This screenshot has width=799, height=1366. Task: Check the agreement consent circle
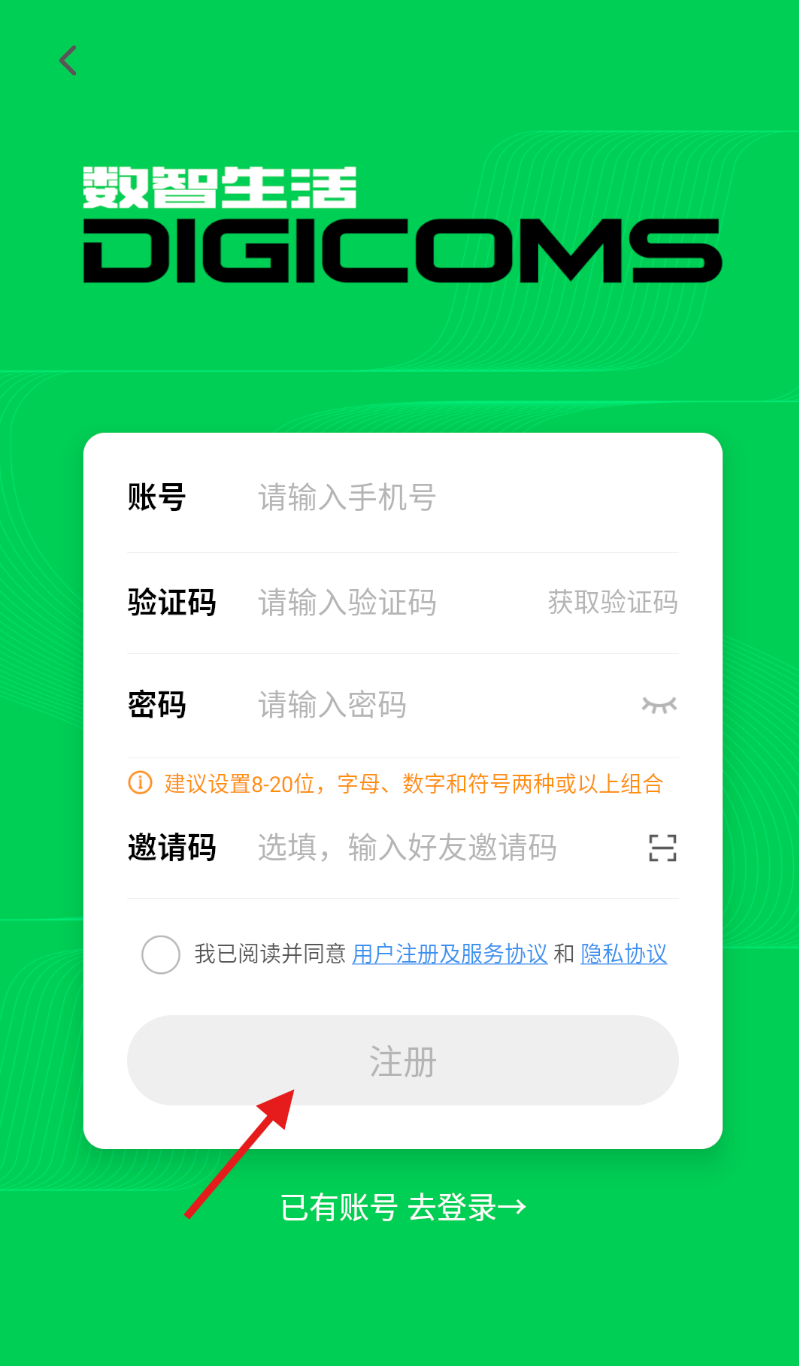tap(161, 955)
